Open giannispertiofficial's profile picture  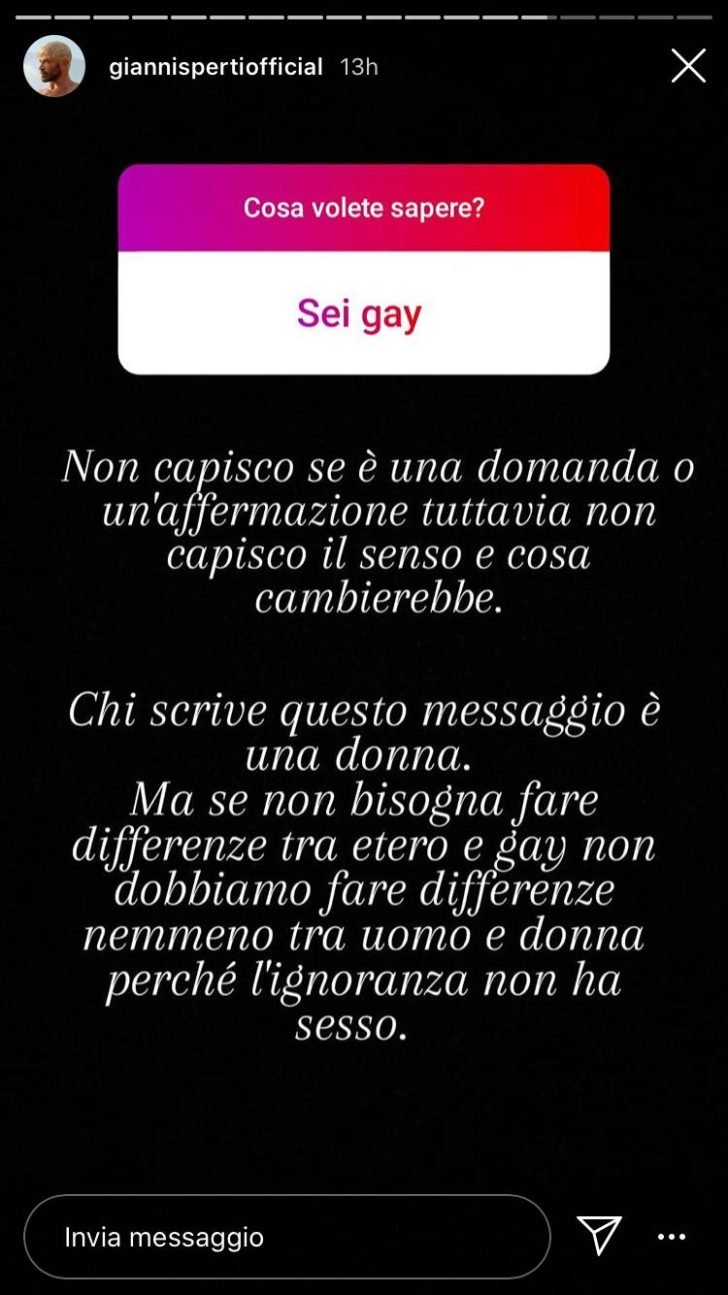pyautogui.click(x=53, y=67)
